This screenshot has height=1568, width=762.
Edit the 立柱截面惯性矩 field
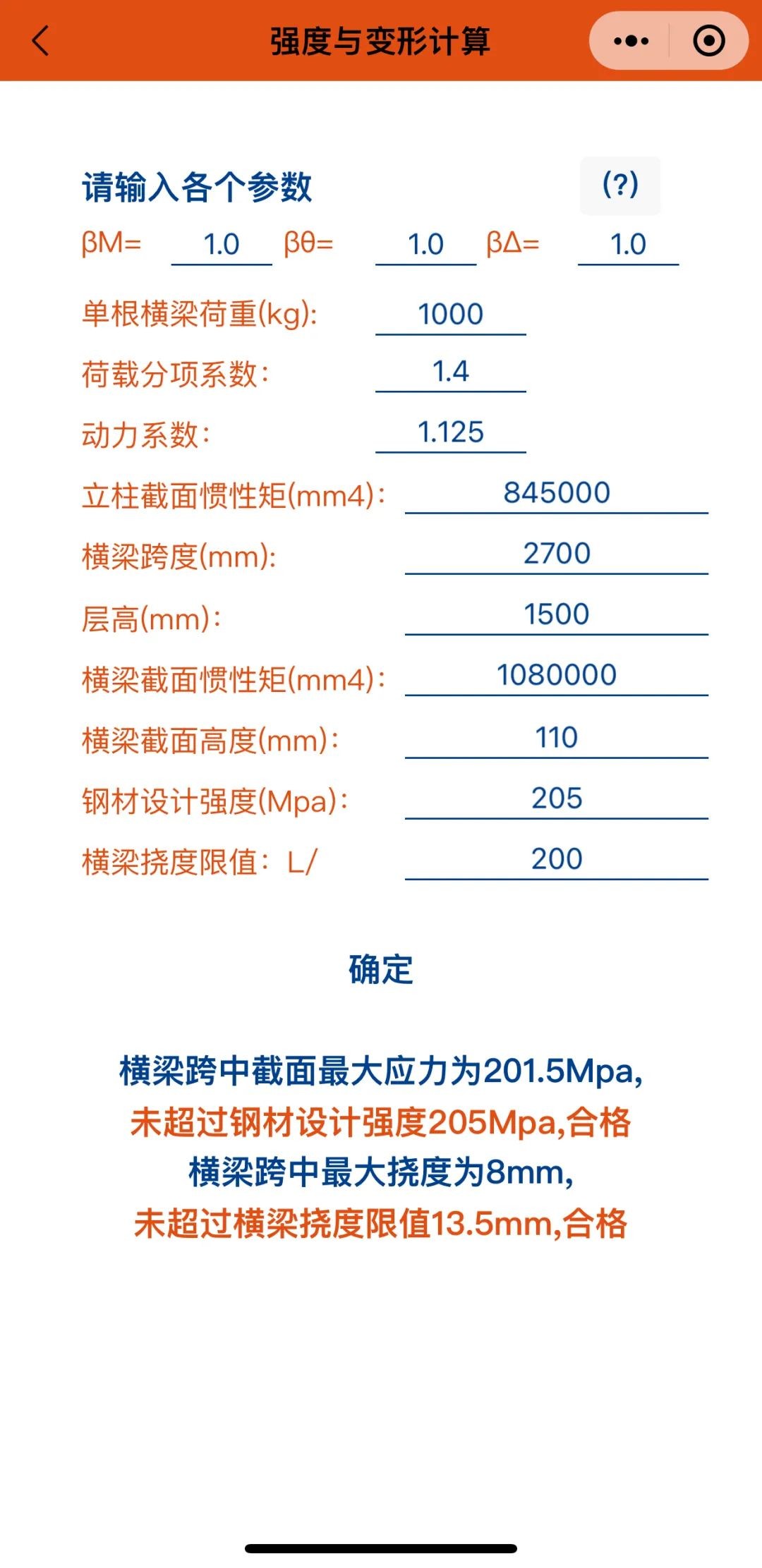(x=556, y=493)
